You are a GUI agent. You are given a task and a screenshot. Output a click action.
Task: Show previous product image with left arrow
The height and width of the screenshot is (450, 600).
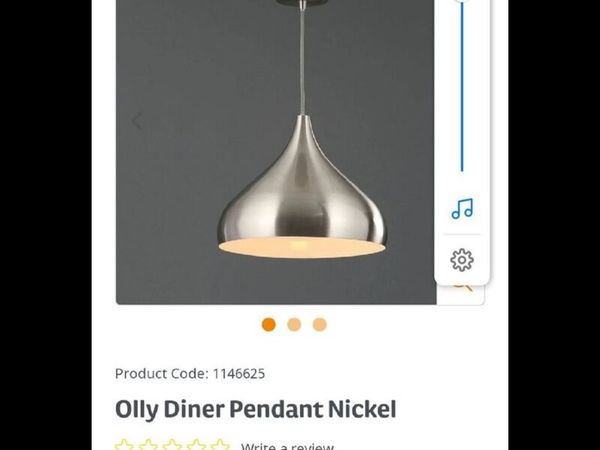pos(137,121)
